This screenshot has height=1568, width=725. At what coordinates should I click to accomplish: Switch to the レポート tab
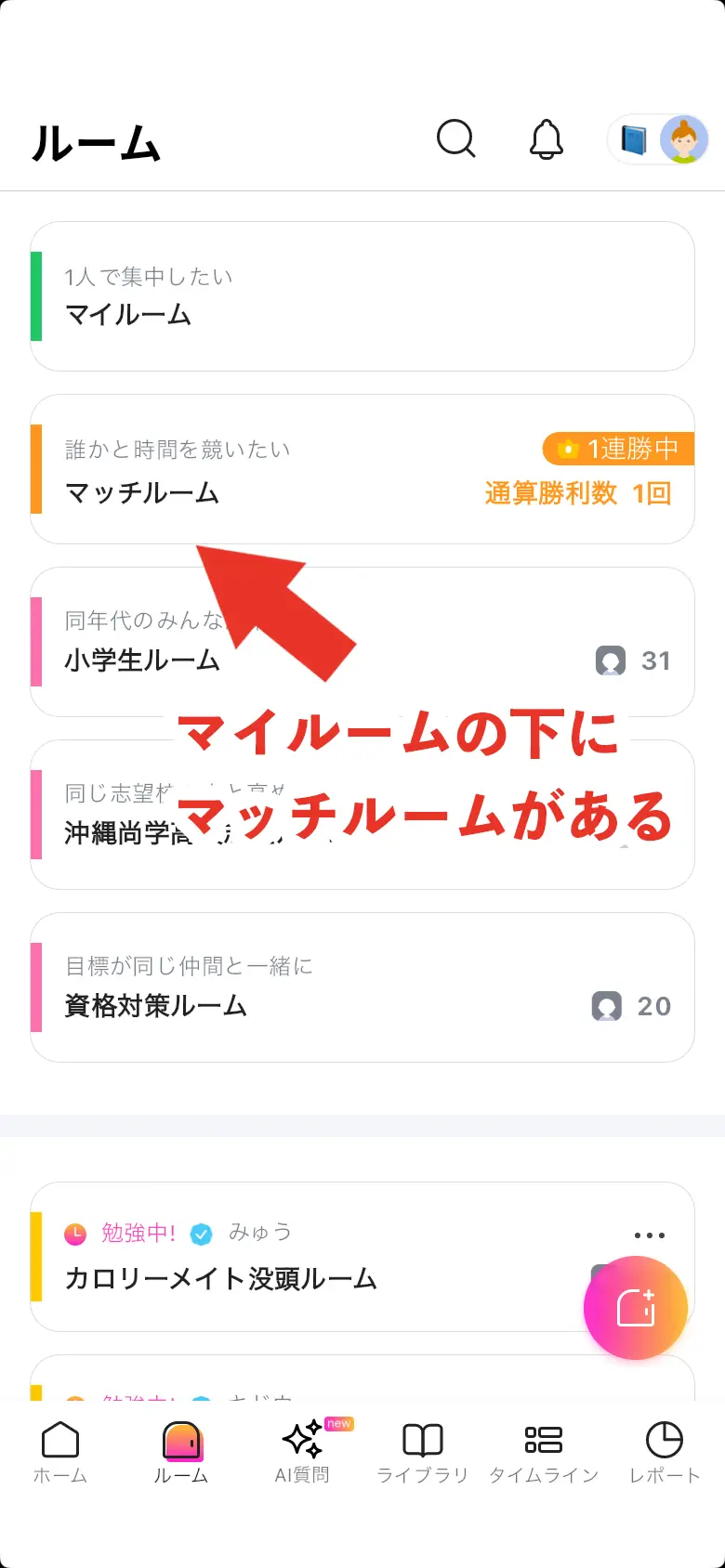664,1452
